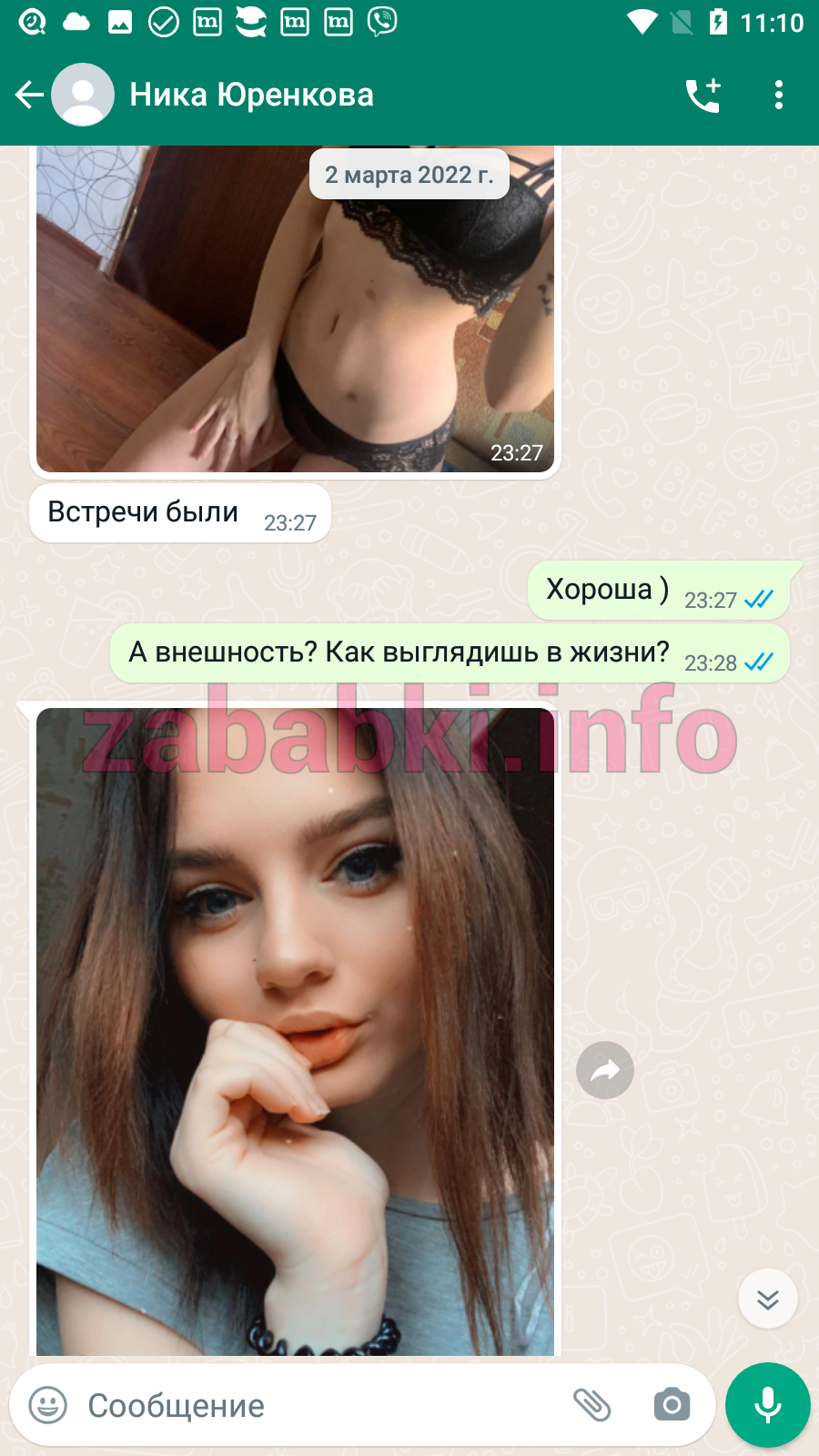Open the emoji picker
This screenshot has height=1456, width=819.
(x=48, y=1405)
